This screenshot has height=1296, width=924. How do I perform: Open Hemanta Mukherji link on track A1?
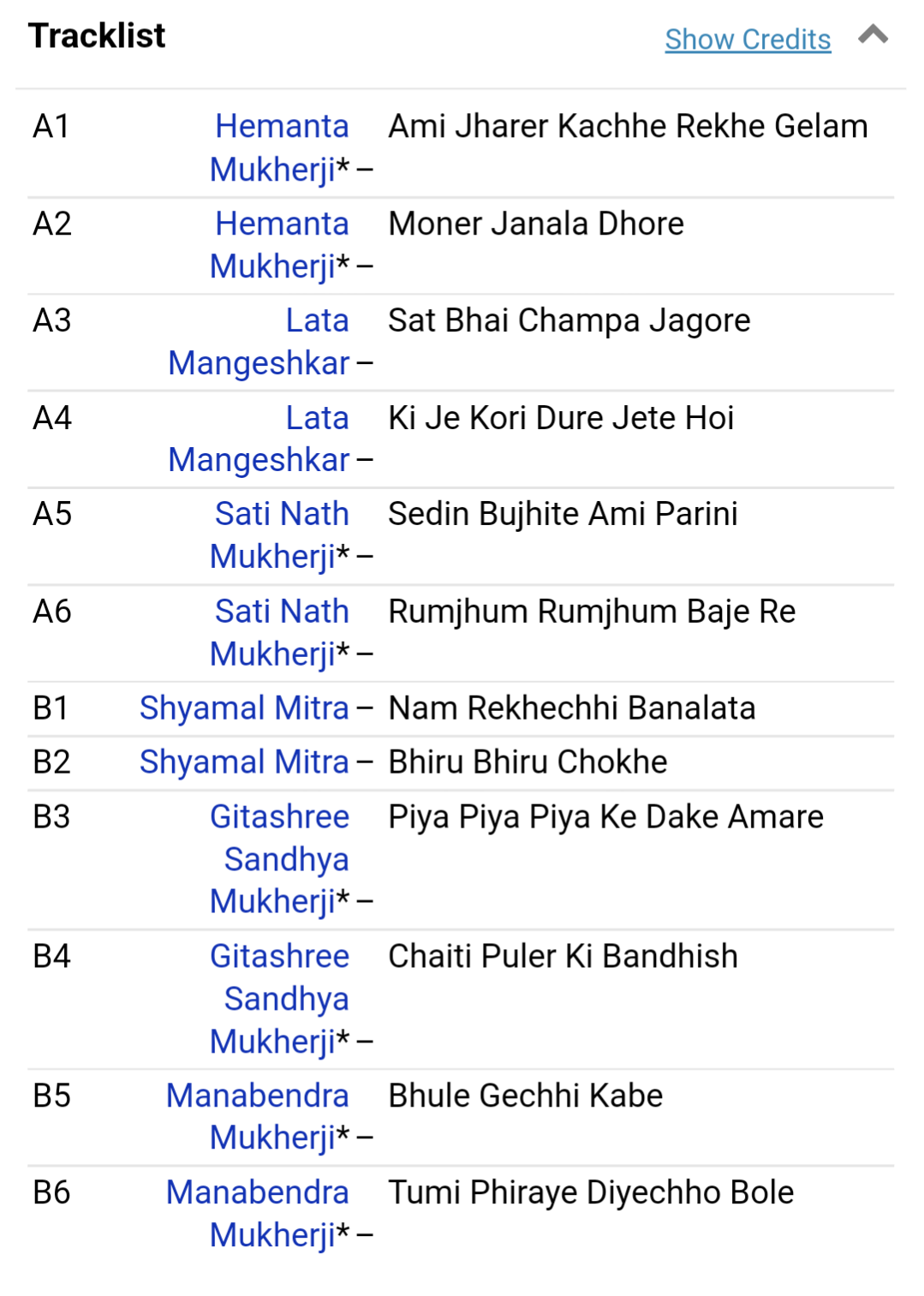(x=281, y=128)
